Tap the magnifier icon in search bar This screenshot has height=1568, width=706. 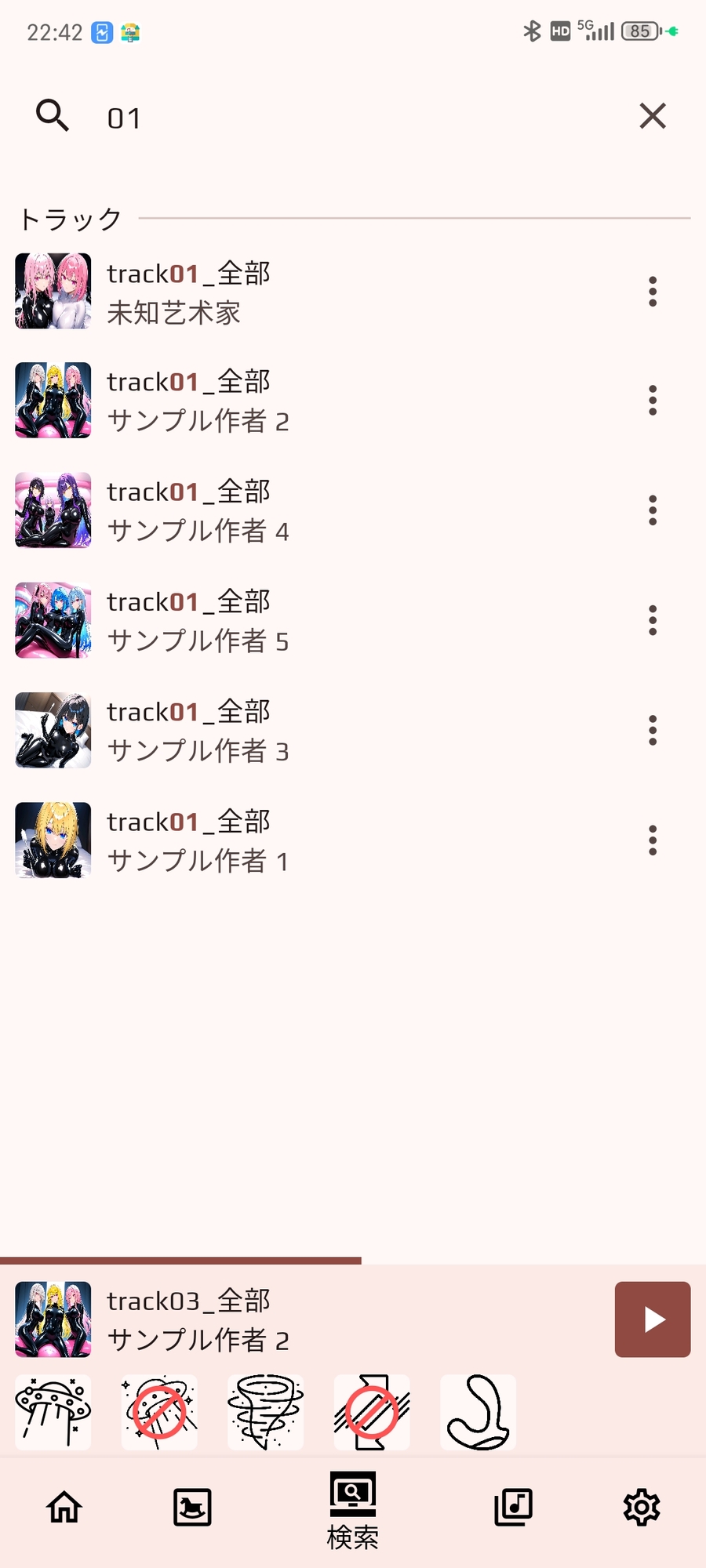pos(52,116)
